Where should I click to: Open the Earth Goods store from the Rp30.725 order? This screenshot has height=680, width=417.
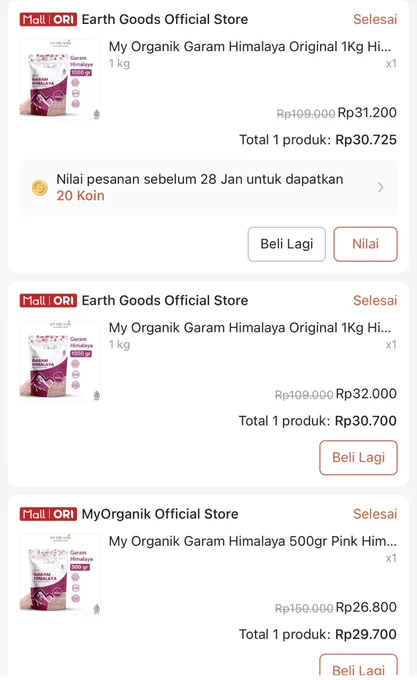[x=165, y=20]
